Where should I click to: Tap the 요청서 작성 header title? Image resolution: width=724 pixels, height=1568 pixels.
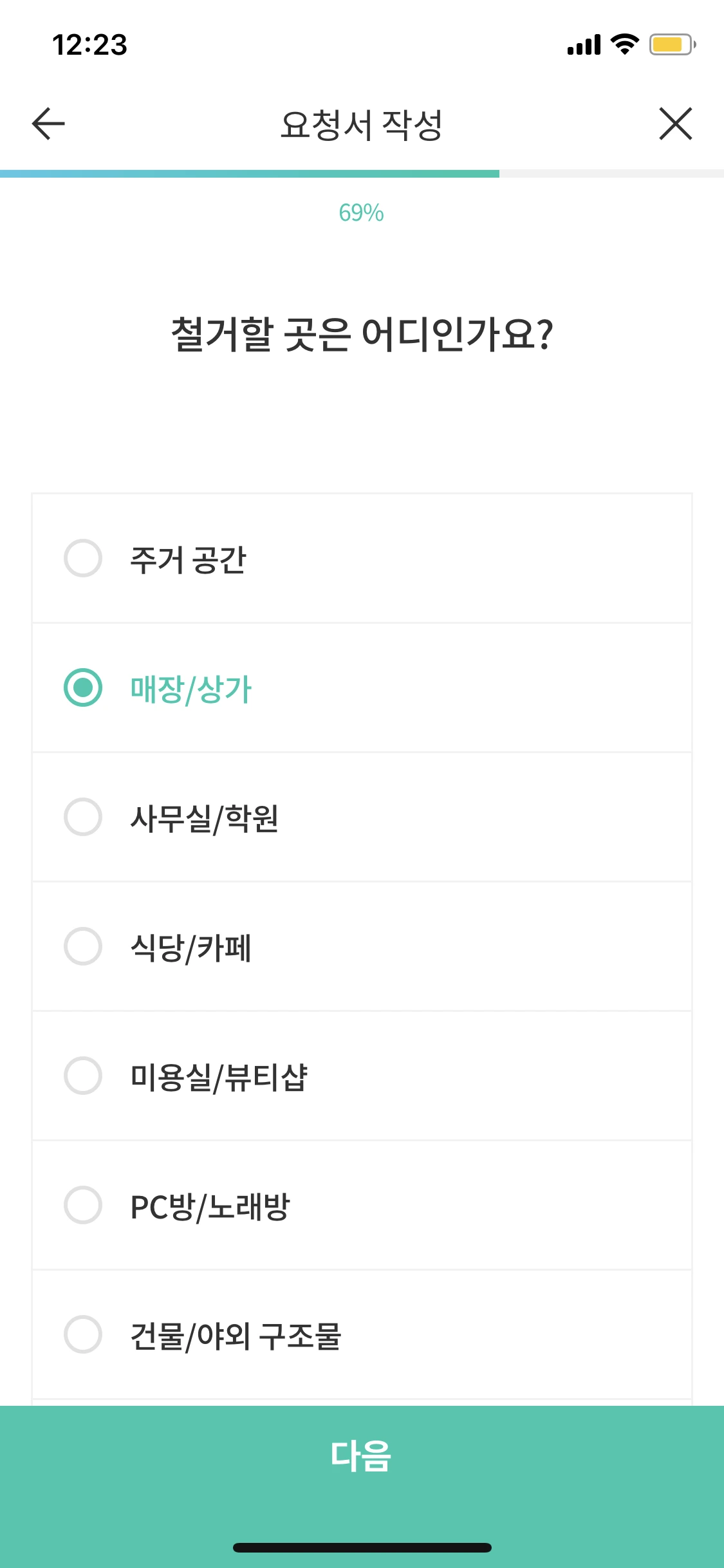[362, 124]
